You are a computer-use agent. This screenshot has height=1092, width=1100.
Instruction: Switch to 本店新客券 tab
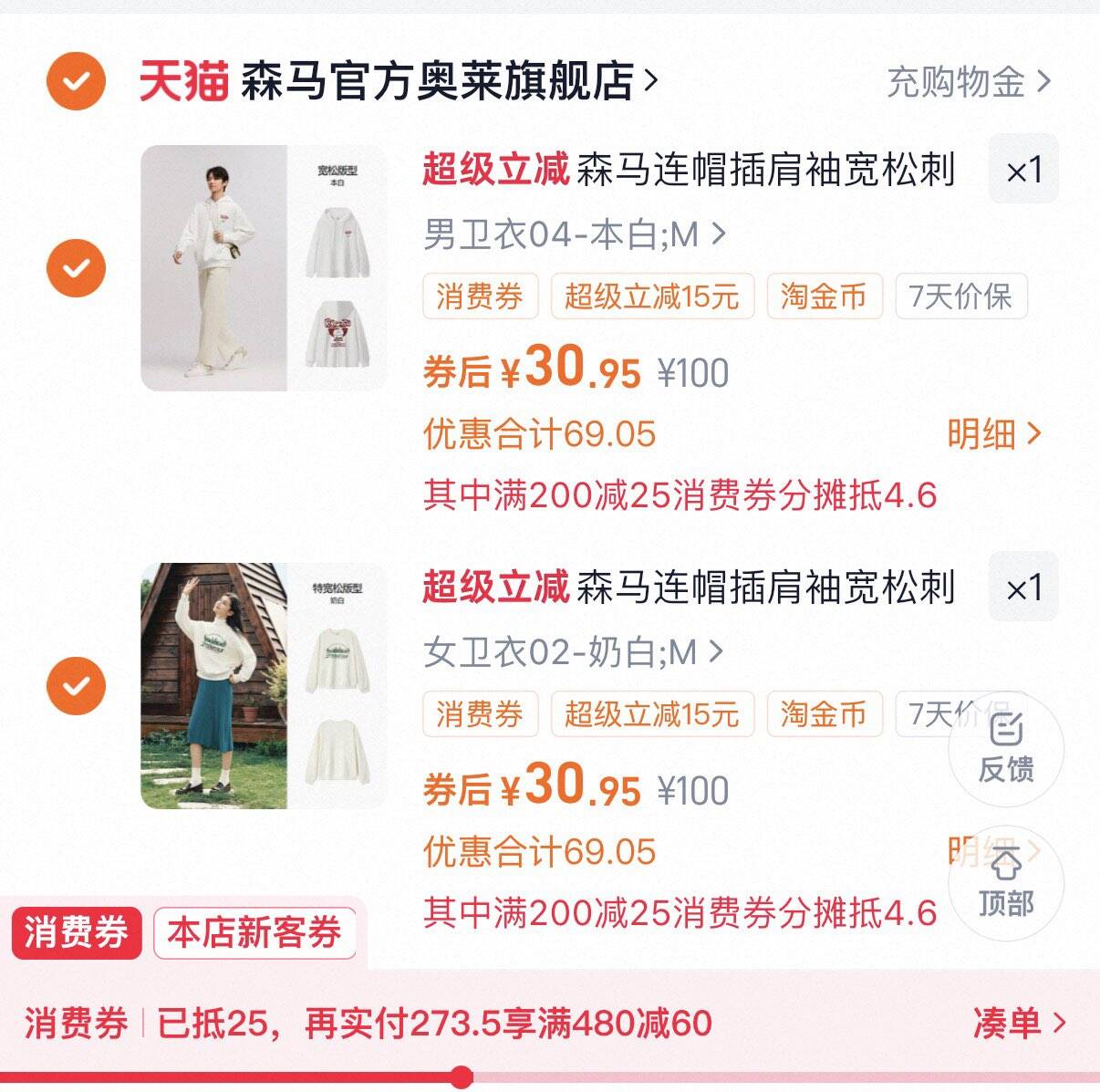254,933
